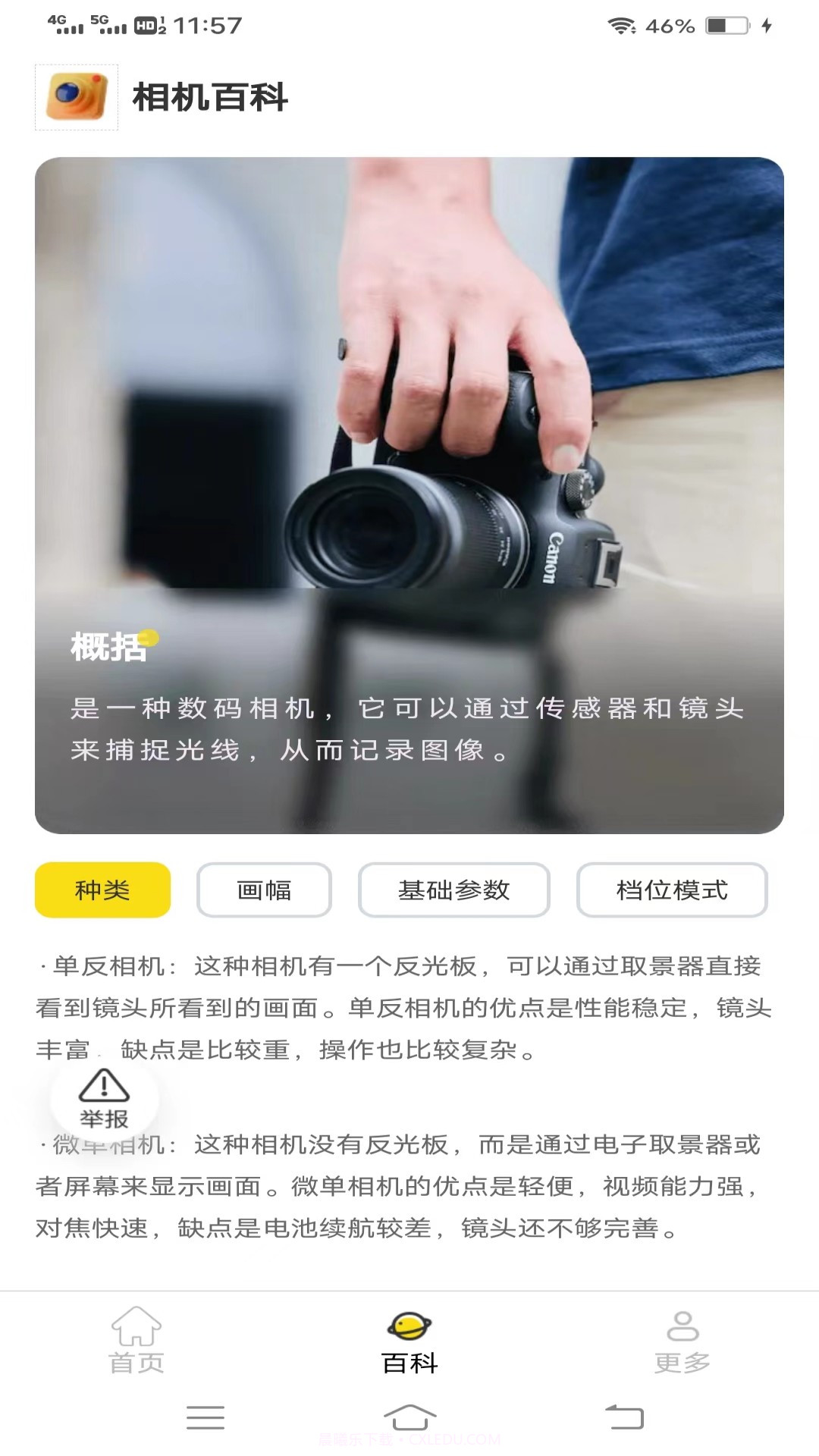This screenshot has width=819, height=1456.
Task: Go to the 首页 tab
Action: [136, 1340]
